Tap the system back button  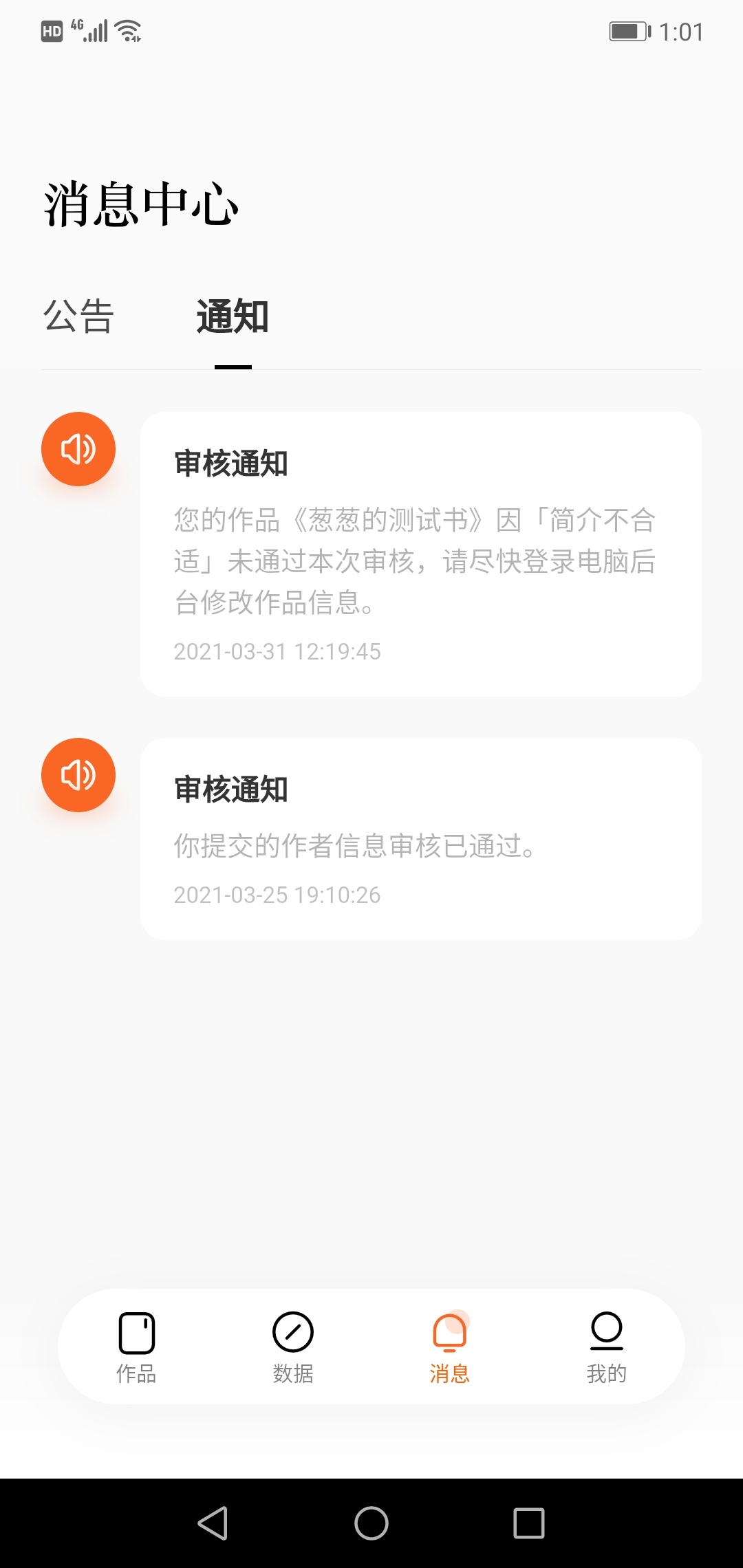[213, 1523]
